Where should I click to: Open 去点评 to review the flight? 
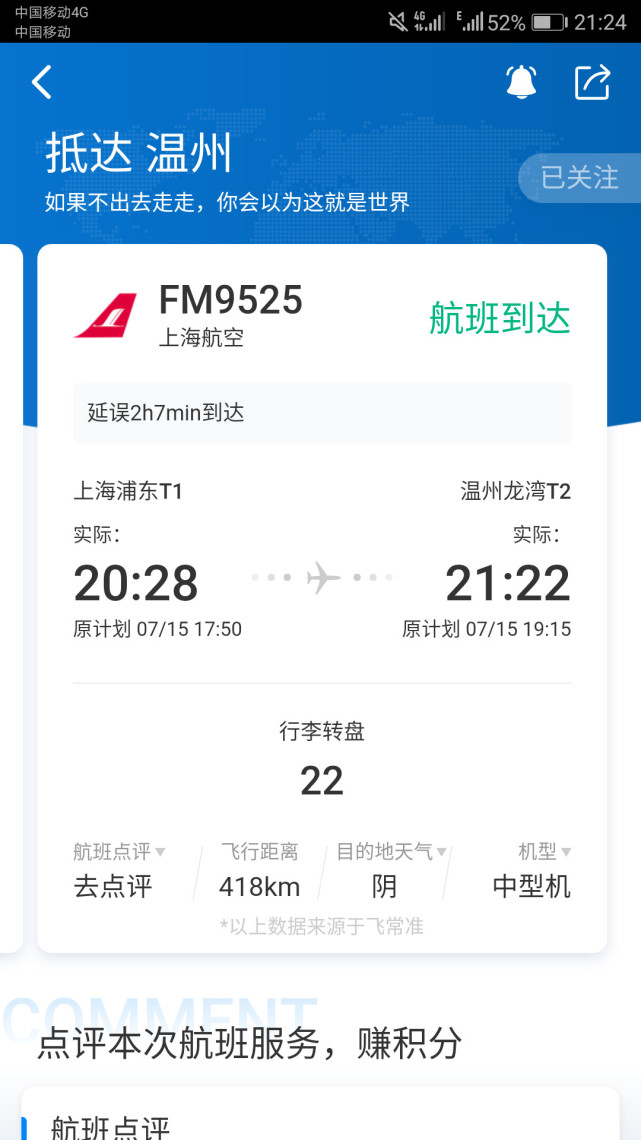coord(113,886)
